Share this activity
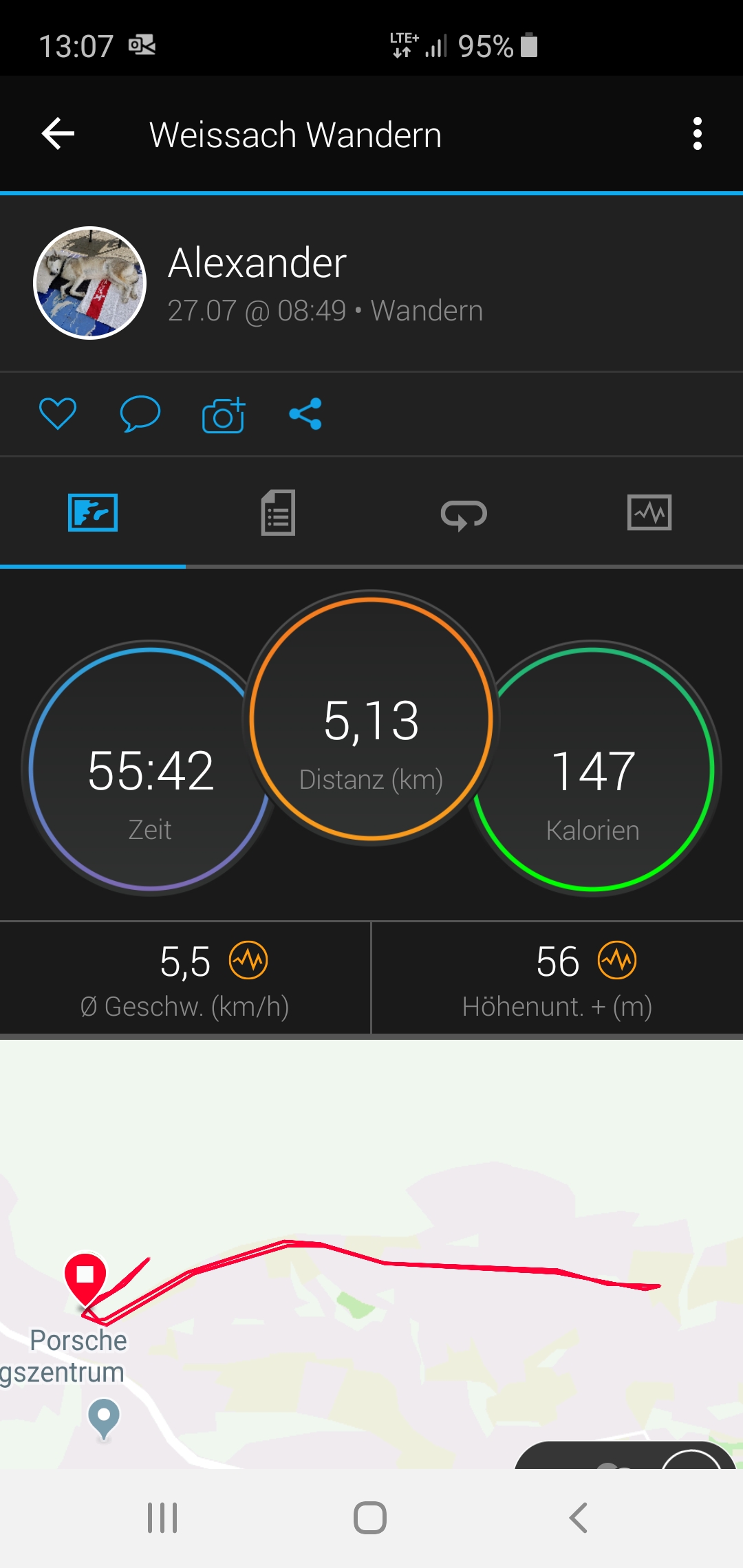Screen dimensions: 743x1568 coord(305,414)
